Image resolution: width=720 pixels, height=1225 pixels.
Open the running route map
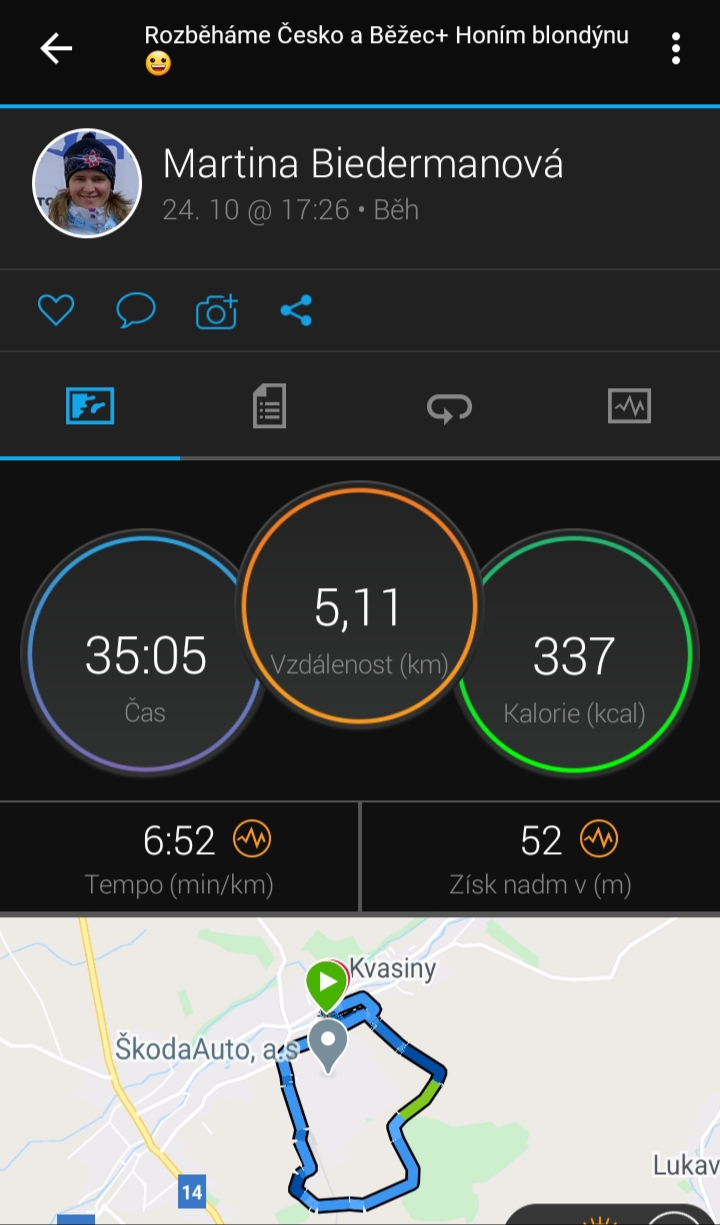(360, 1071)
